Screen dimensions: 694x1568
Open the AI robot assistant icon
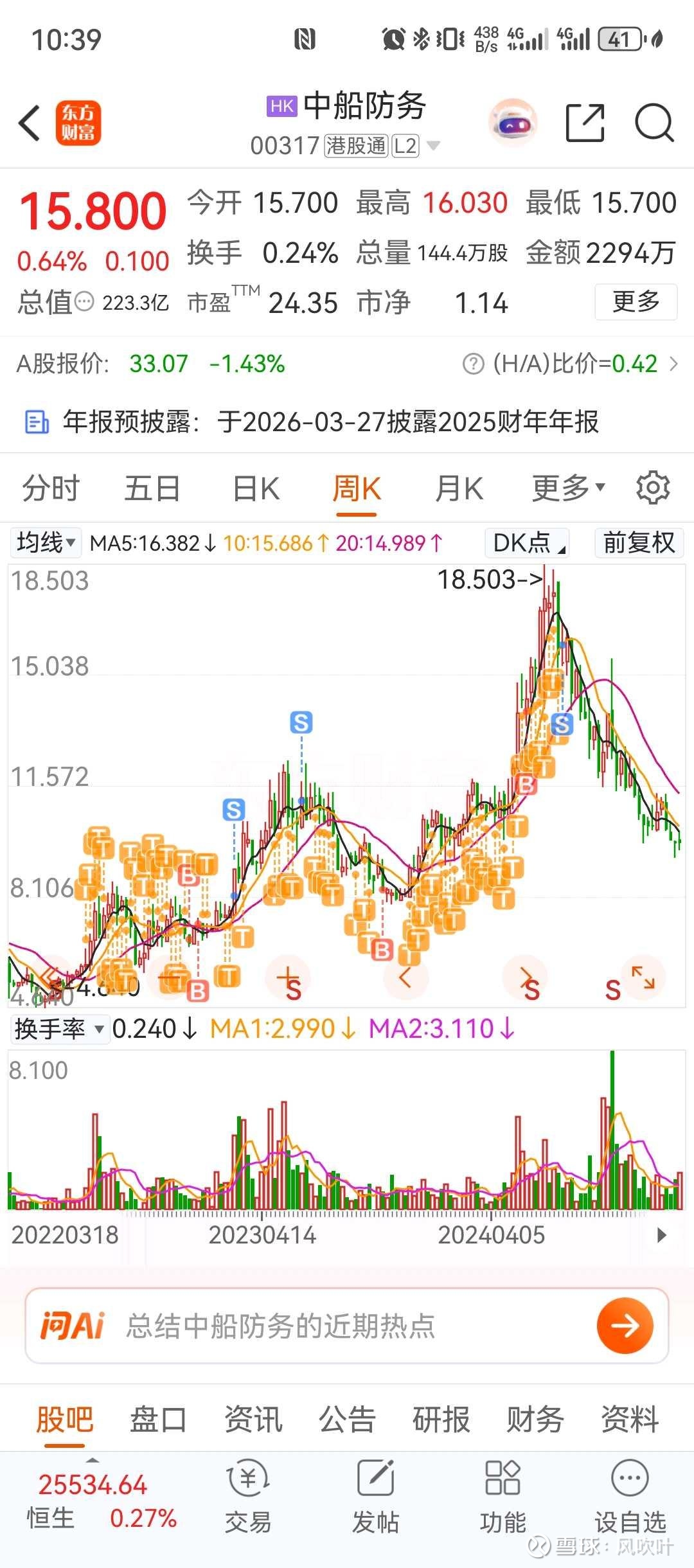click(x=512, y=122)
